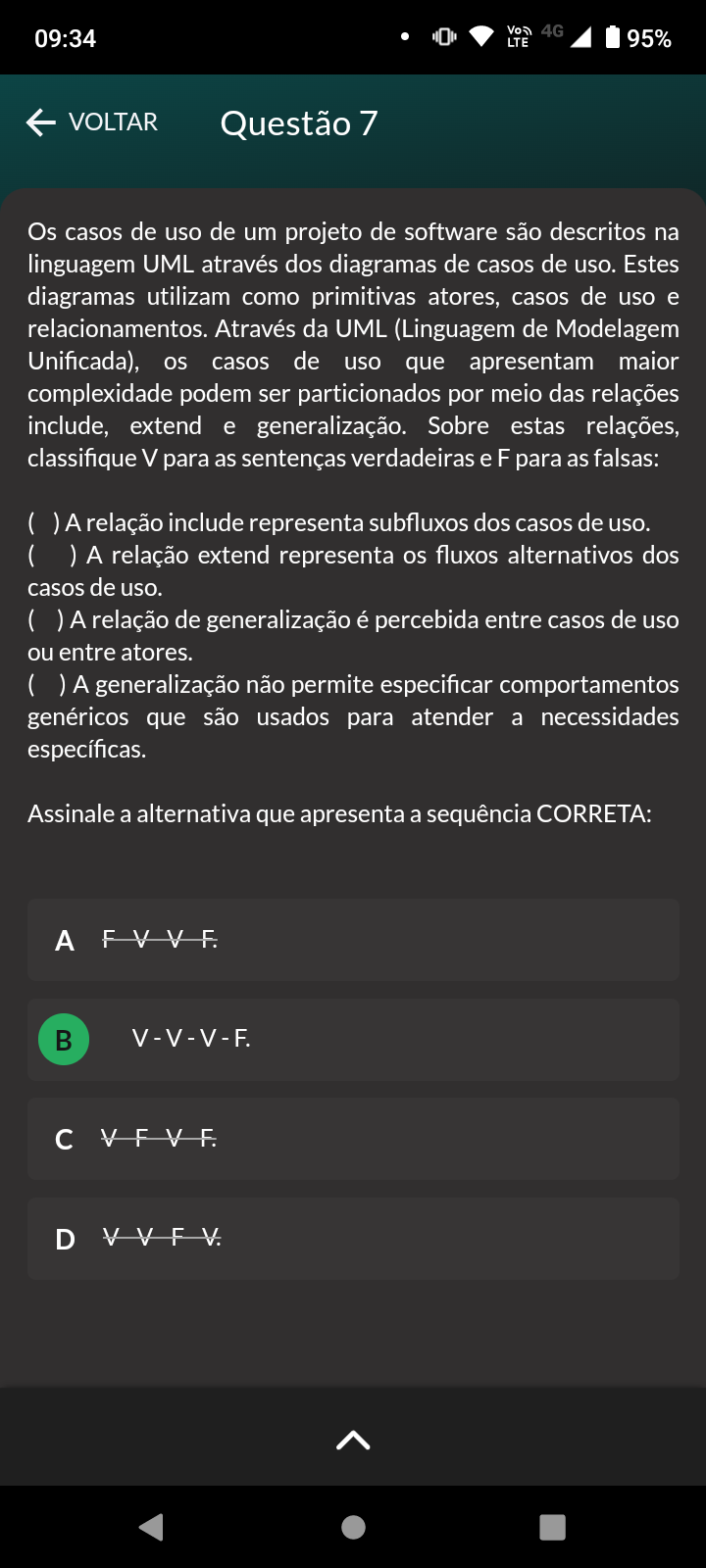
Task: Go to the home screen
Action: coord(353,1527)
